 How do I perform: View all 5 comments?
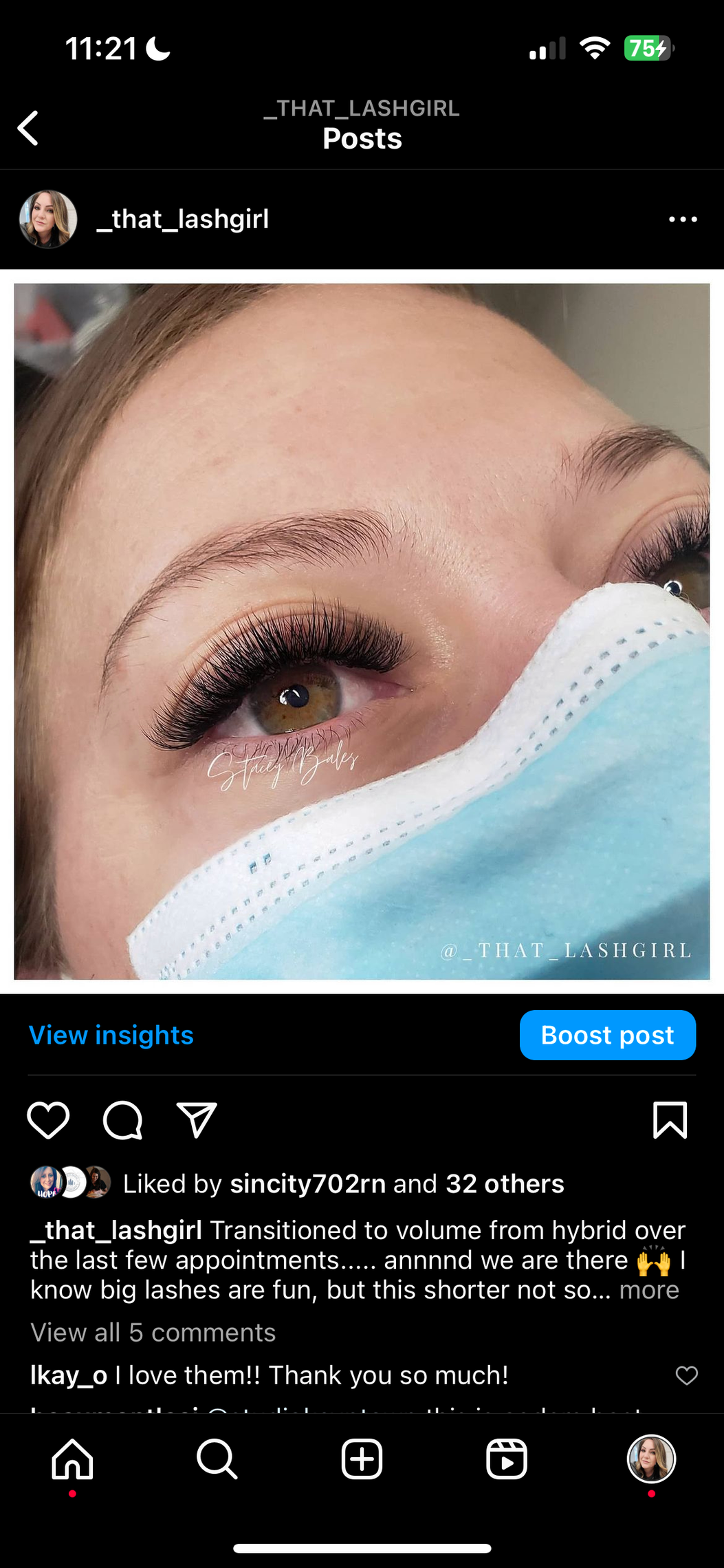pyautogui.click(x=153, y=1333)
